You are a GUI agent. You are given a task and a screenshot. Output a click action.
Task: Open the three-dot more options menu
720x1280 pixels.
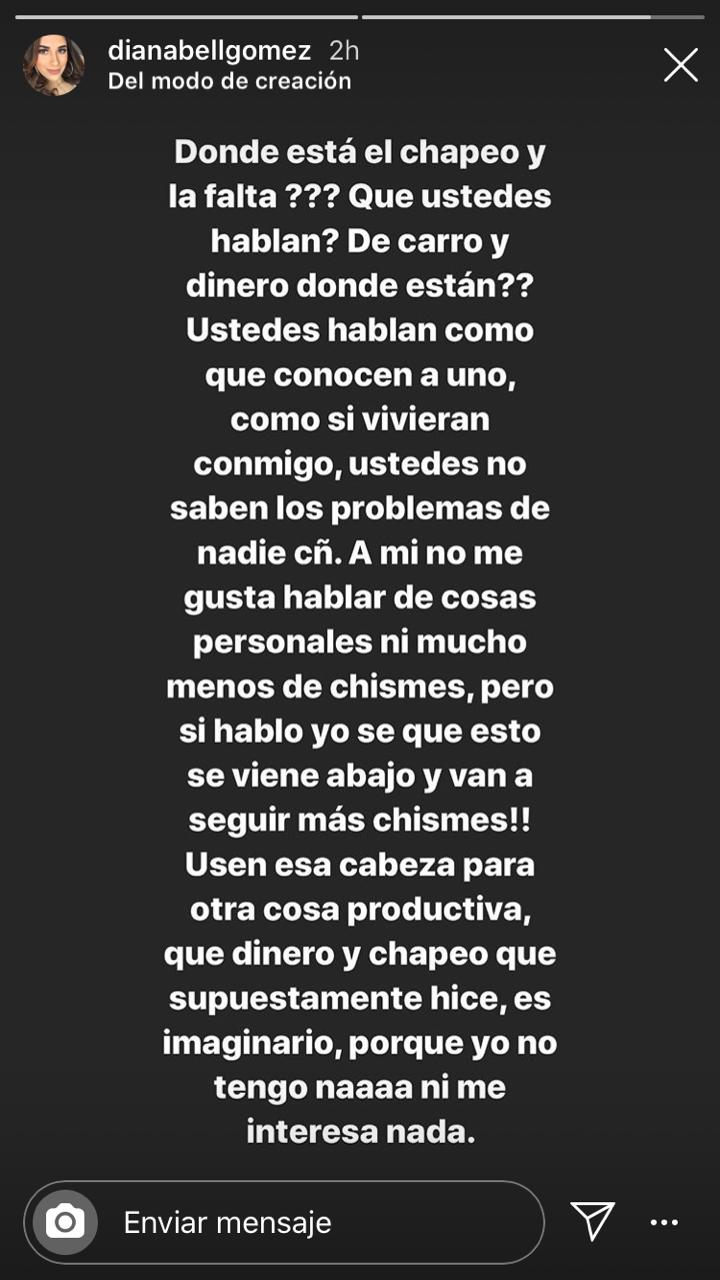665,1222
